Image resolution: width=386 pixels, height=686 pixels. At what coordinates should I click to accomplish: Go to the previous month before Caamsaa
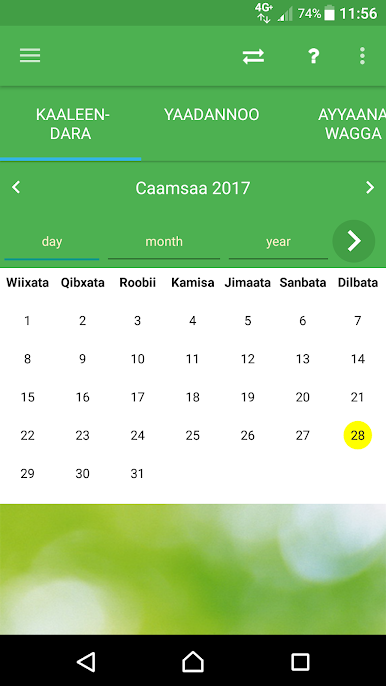click(16, 188)
